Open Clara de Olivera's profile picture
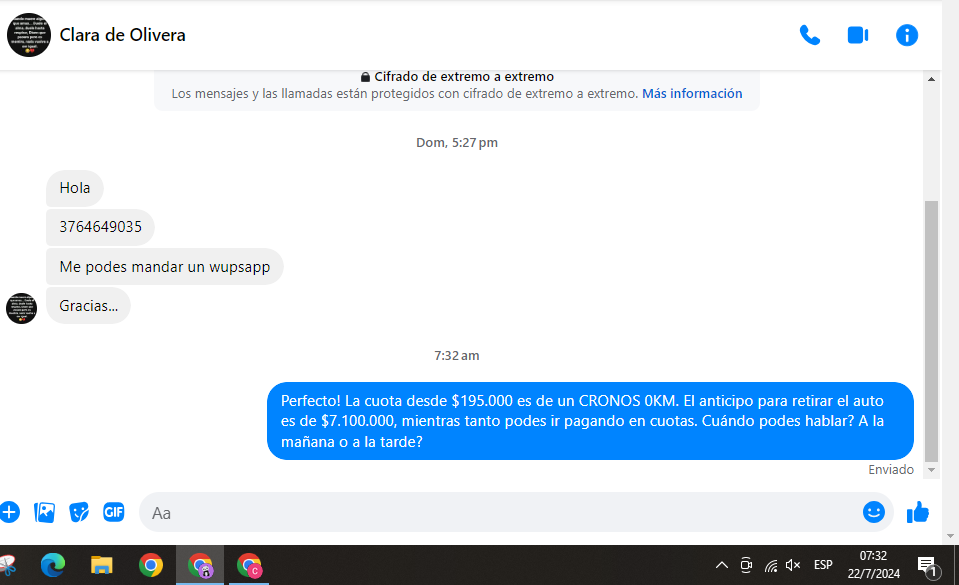The image size is (959, 585). coord(29,35)
